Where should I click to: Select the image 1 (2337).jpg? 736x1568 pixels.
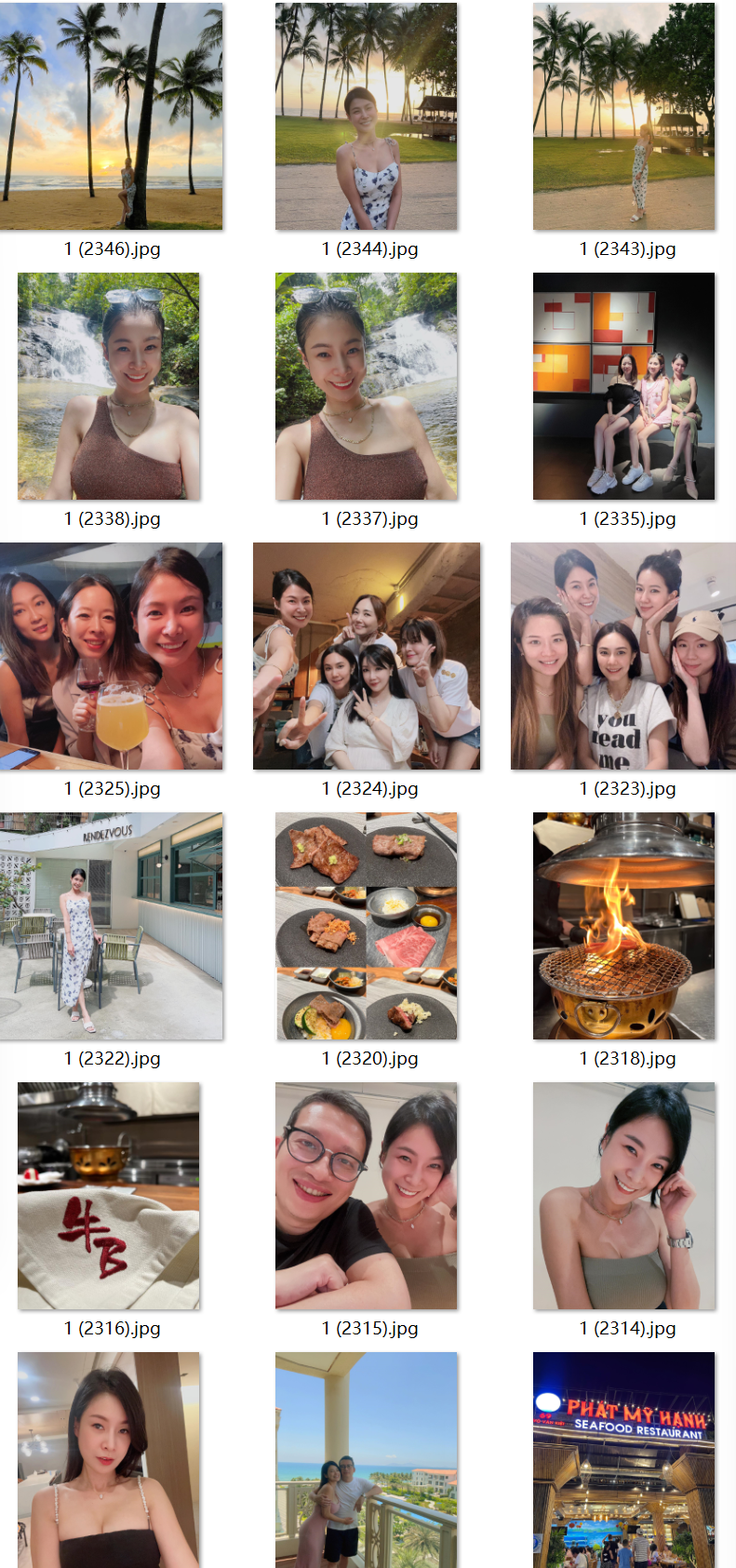click(367, 386)
